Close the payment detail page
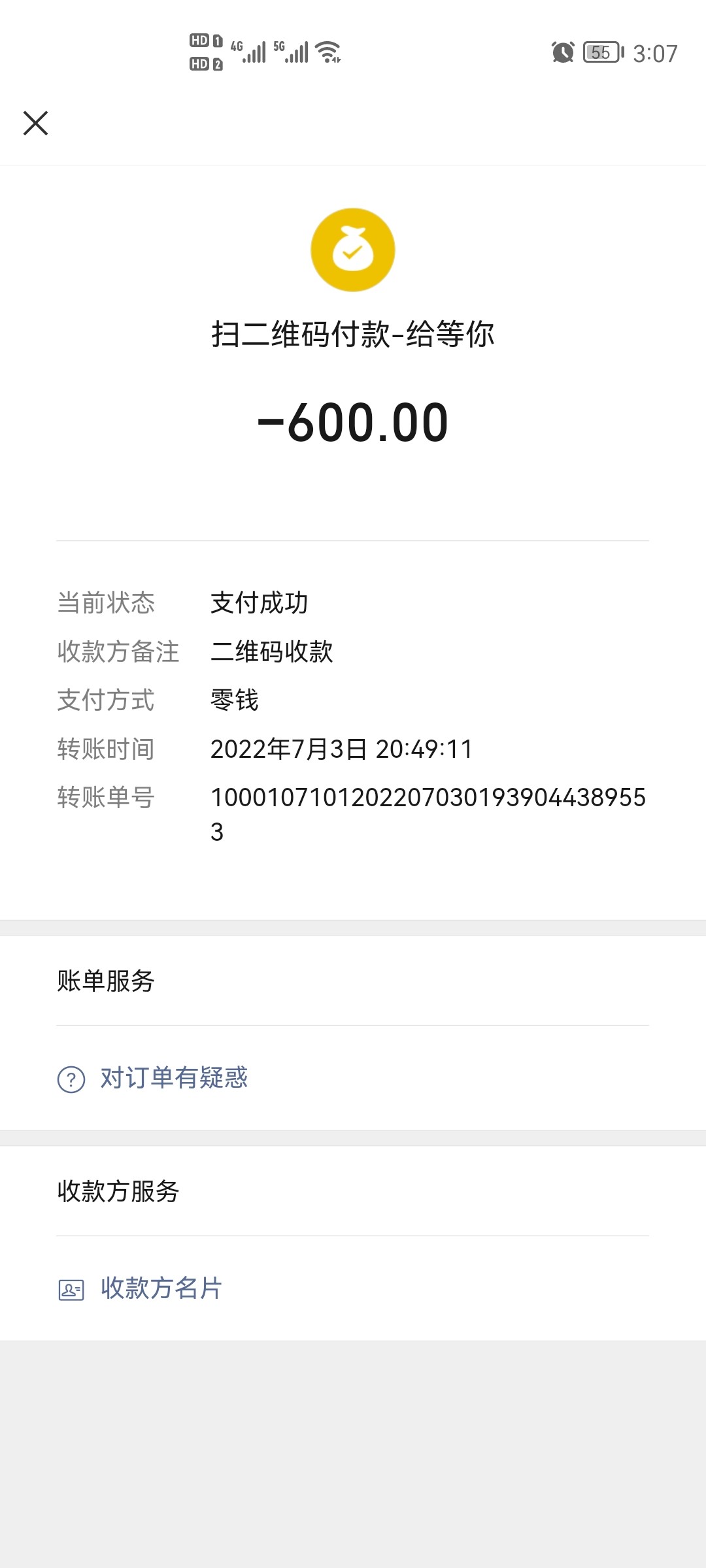Image resolution: width=706 pixels, height=1568 pixels. [36, 123]
